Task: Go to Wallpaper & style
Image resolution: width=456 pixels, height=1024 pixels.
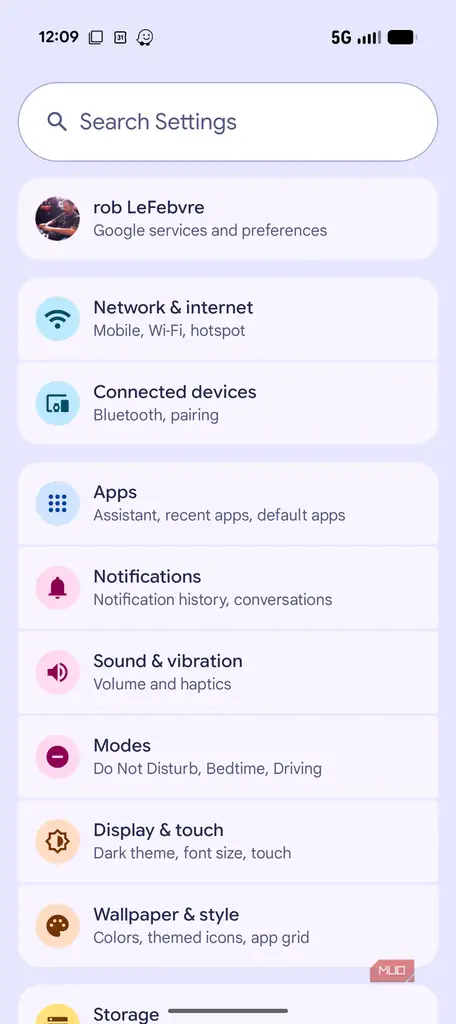Action: coord(227,926)
